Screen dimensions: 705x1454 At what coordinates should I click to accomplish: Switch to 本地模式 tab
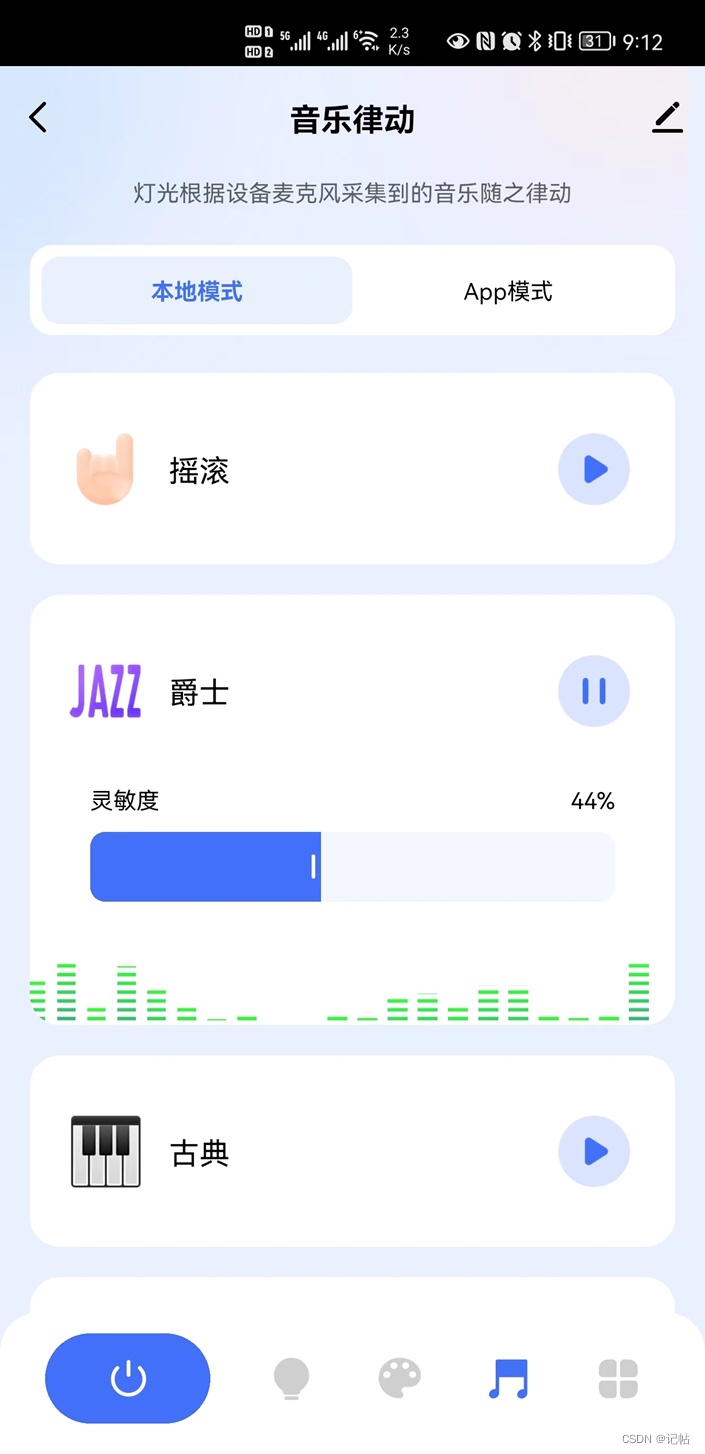[x=197, y=291]
